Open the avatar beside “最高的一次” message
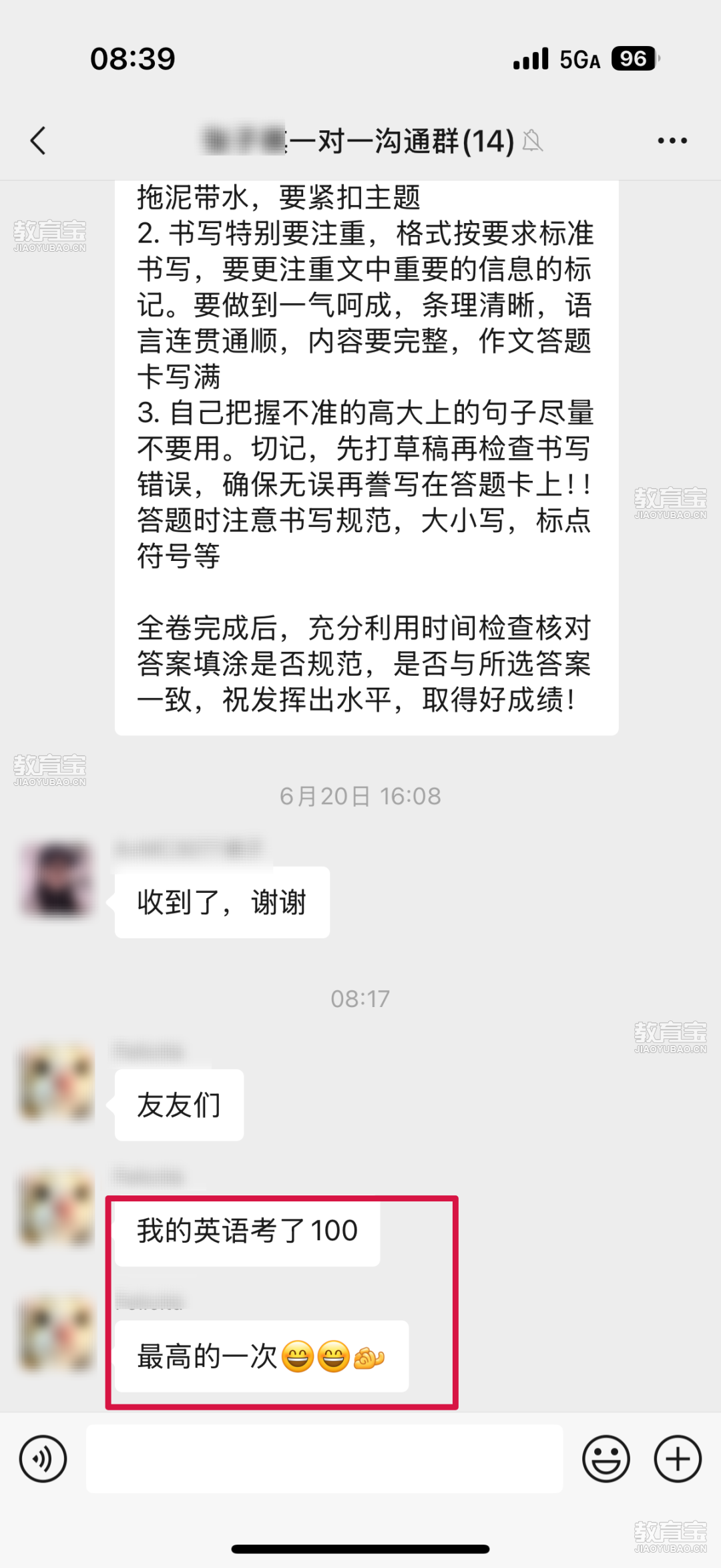This screenshot has width=721, height=1568. (x=57, y=1333)
